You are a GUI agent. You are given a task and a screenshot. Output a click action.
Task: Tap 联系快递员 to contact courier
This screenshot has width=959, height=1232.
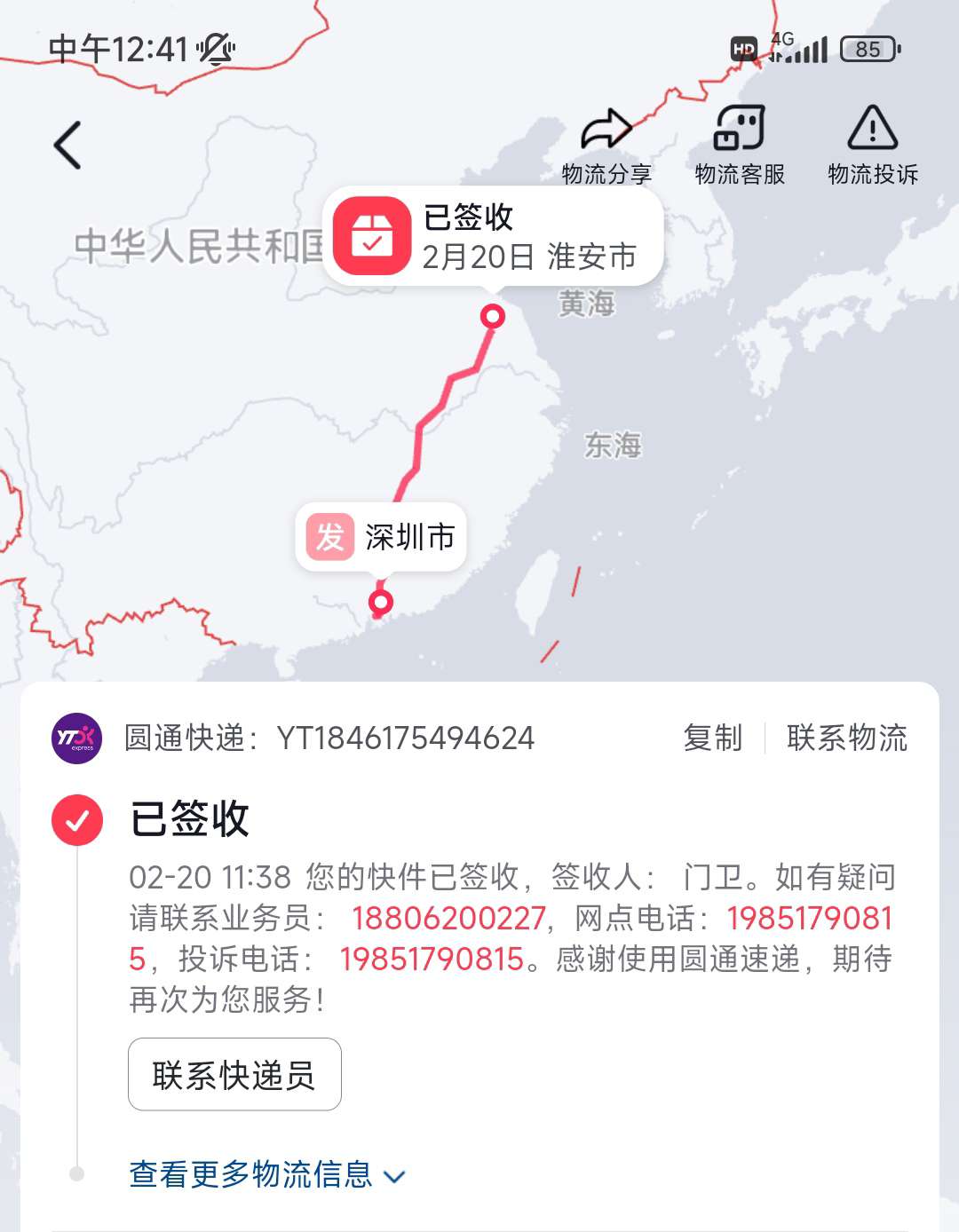pyautogui.click(x=234, y=1075)
